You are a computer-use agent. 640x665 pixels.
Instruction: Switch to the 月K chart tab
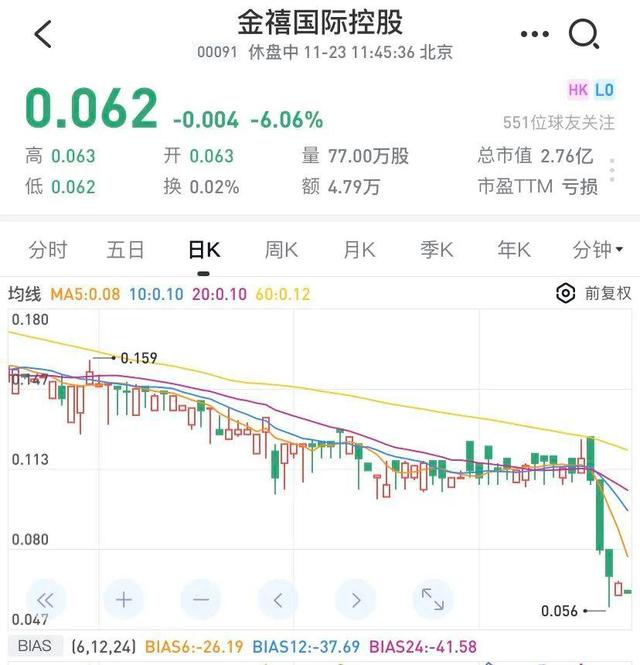point(359,250)
